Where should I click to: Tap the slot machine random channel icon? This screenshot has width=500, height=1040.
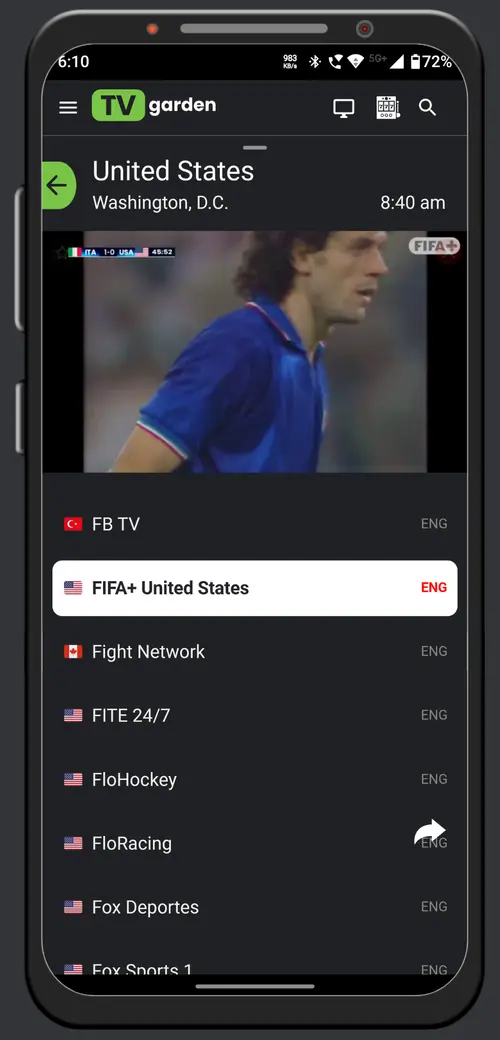(387, 107)
